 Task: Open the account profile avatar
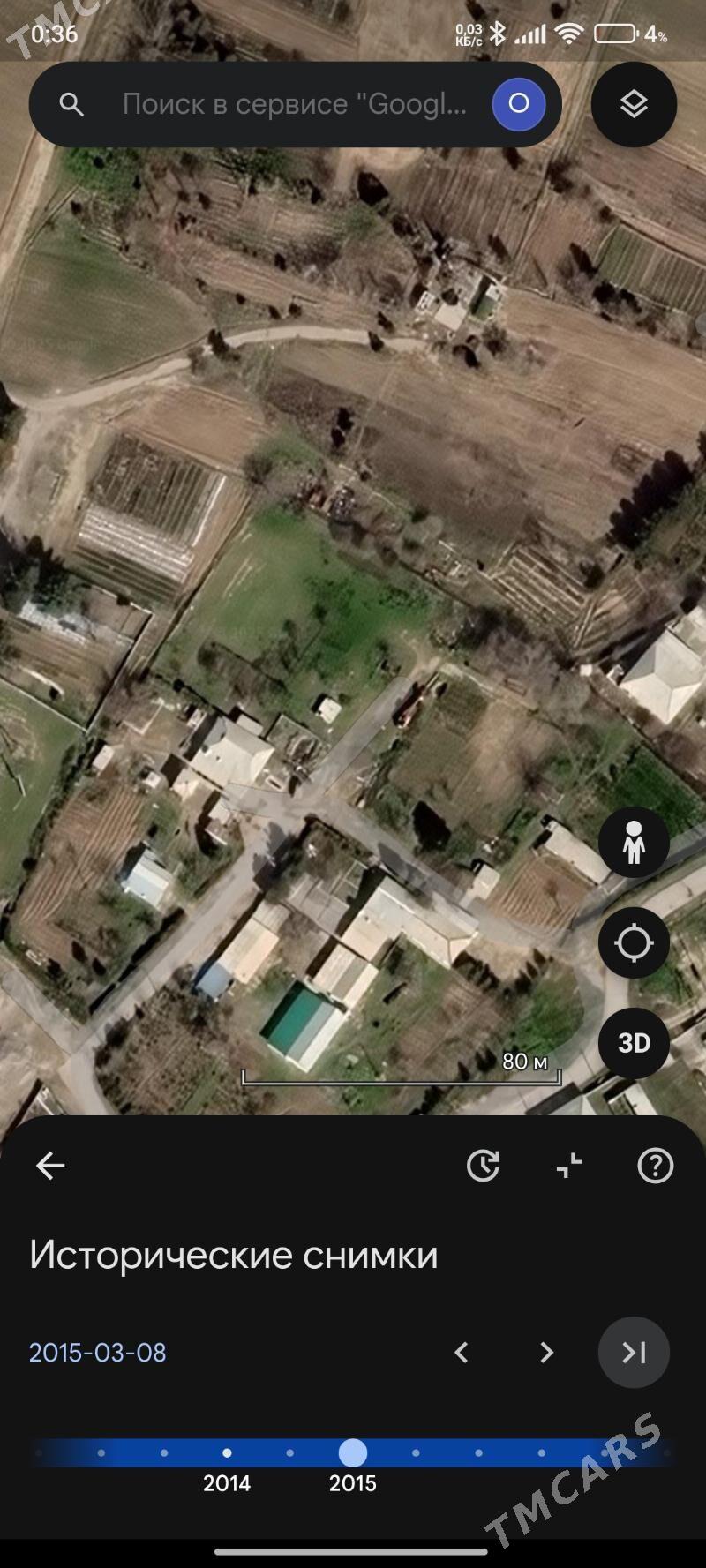519,104
